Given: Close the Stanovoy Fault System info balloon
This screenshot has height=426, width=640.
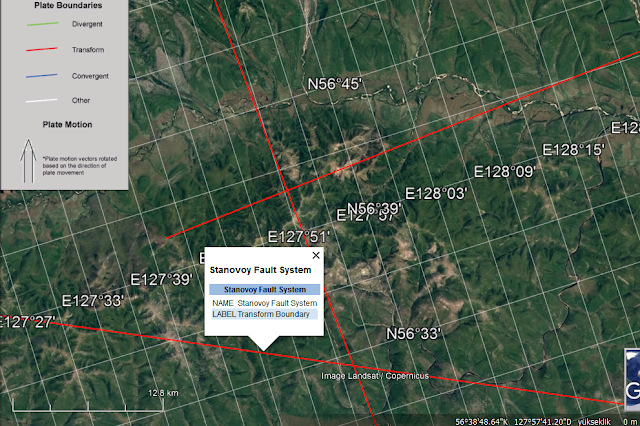Looking at the screenshot, I should 317,255.
